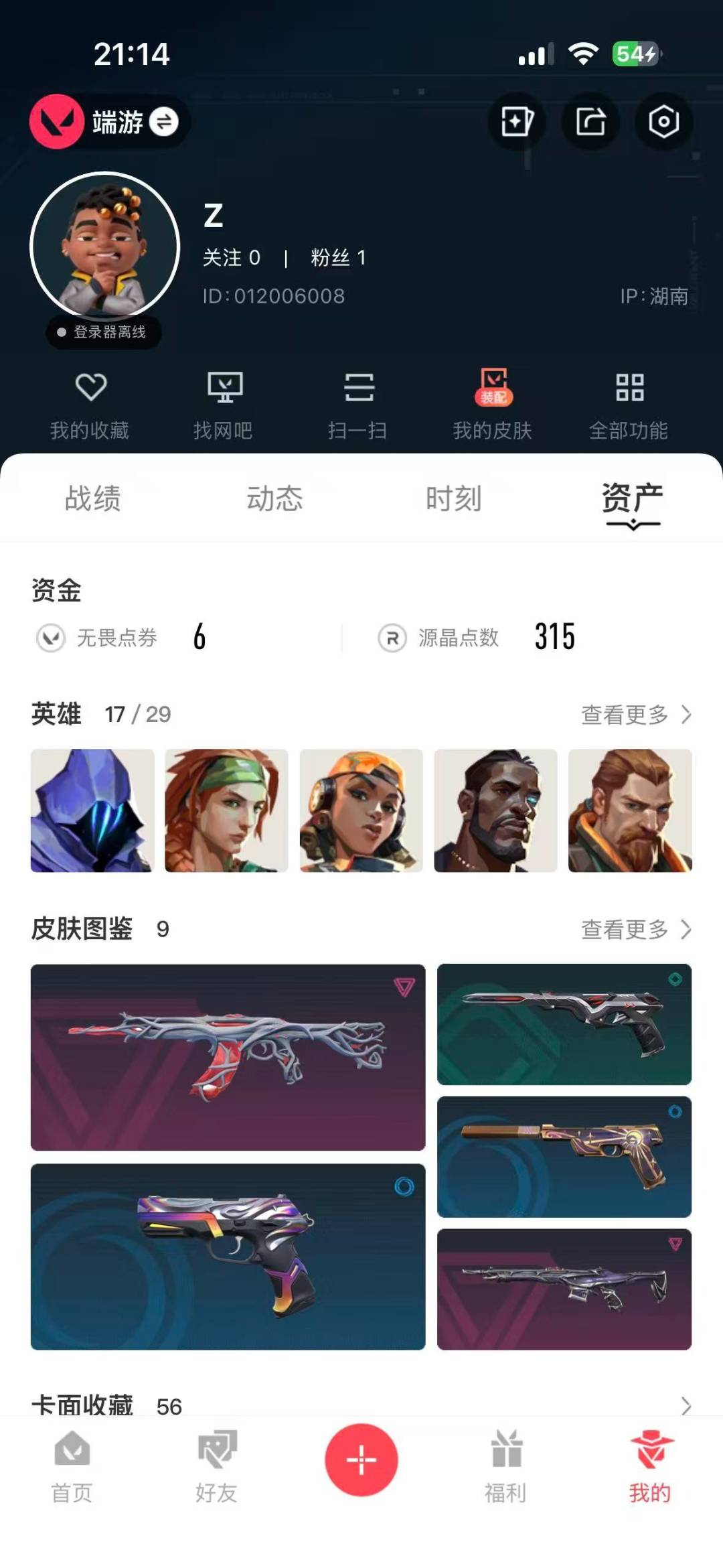Switch to the 动态 tab
The height and width of the screenshot is (1568, 723).
click(x=274, y=499)
